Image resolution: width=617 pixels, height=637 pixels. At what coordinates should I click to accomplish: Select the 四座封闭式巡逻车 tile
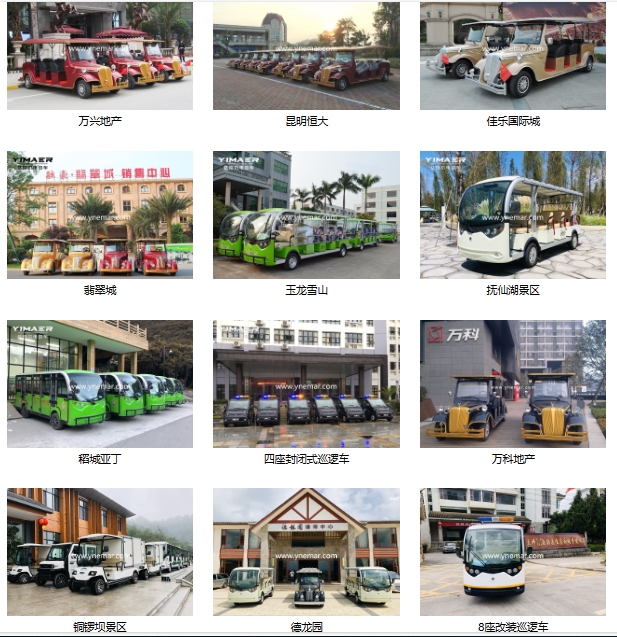point(306,384)
